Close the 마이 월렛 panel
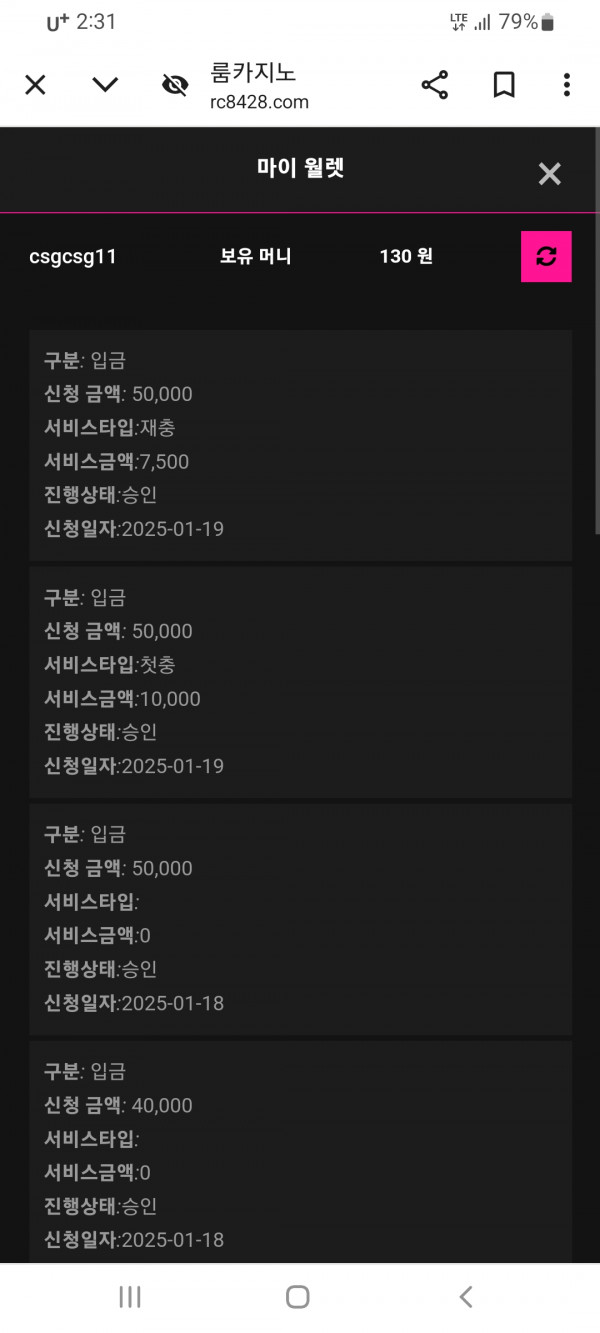 pyautogui.click(x=550, y=174)
